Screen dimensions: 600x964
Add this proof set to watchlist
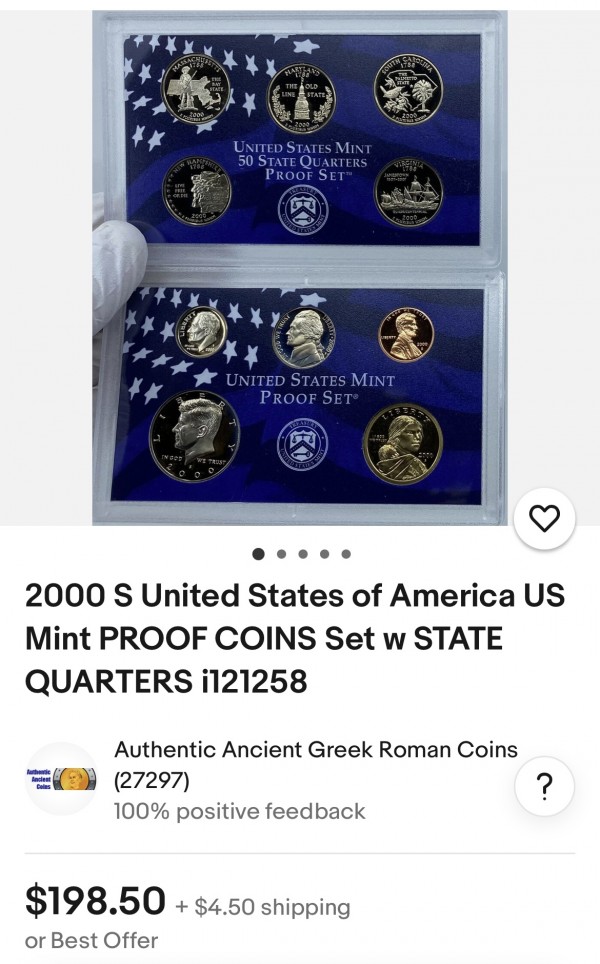544,518
